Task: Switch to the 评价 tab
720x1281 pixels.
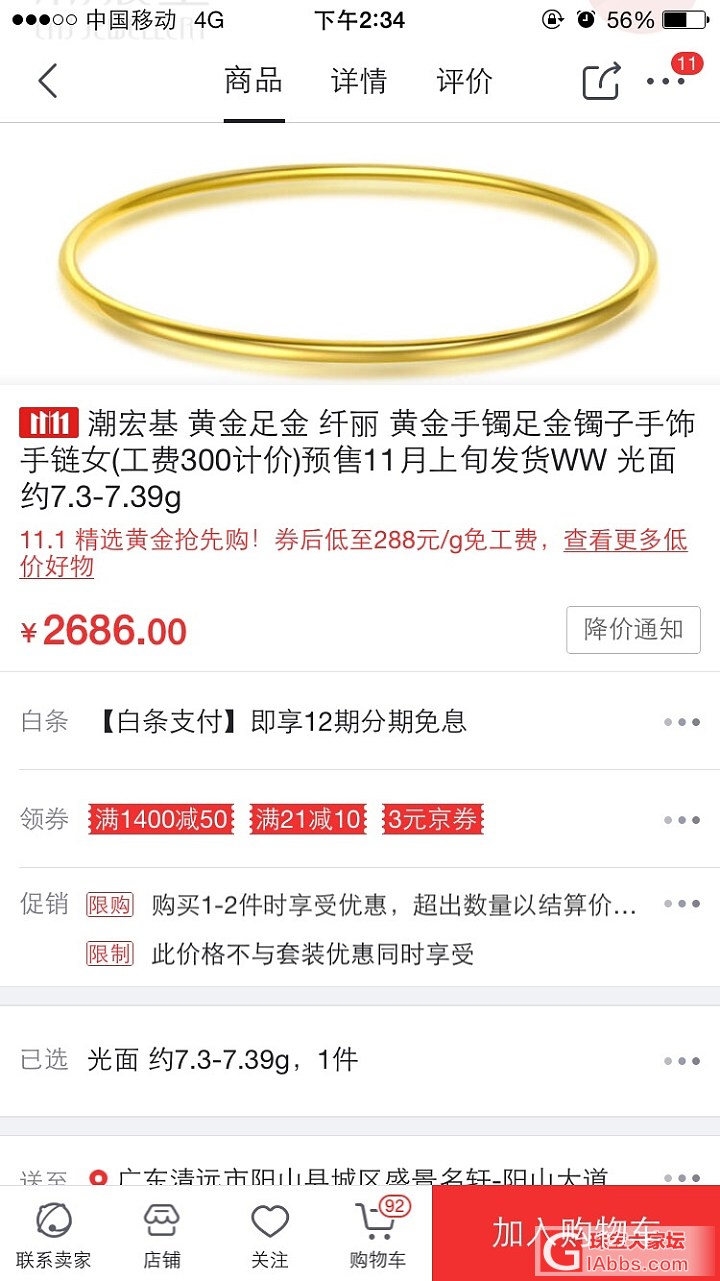Action: coord(465,81)
